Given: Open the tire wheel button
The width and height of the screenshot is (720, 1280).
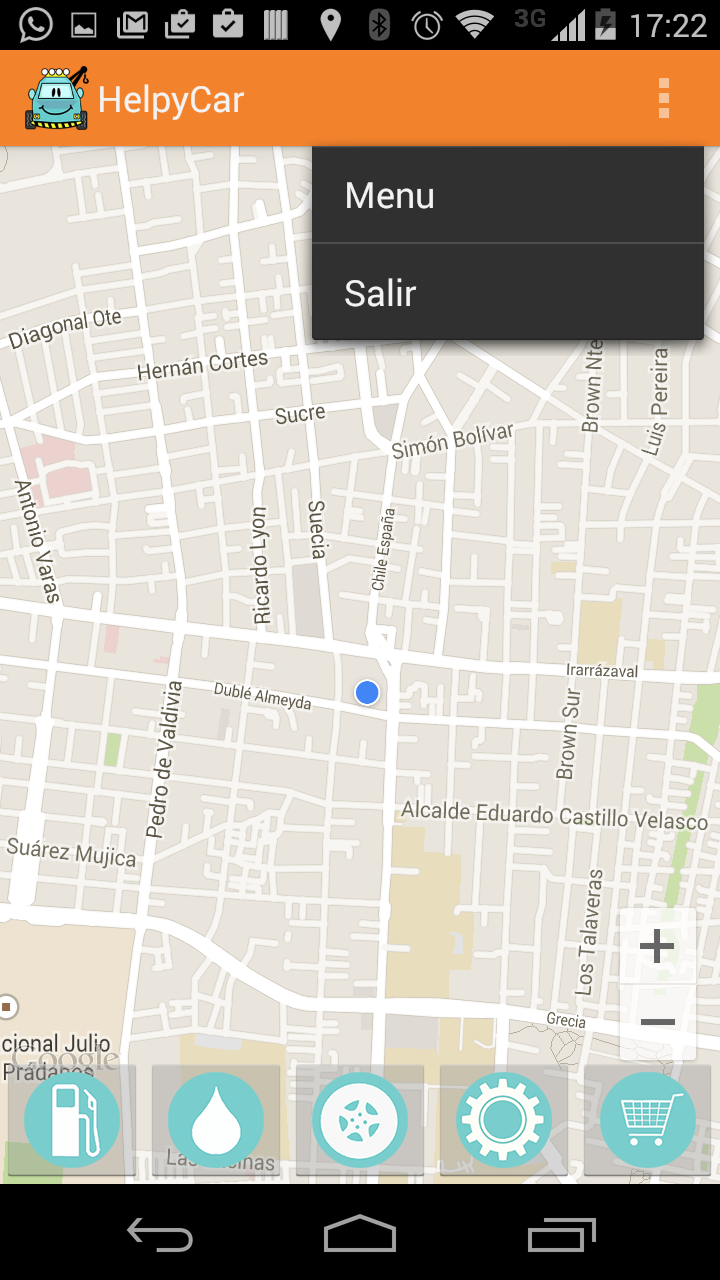Looking at the screenshot, I should 360,1120.
